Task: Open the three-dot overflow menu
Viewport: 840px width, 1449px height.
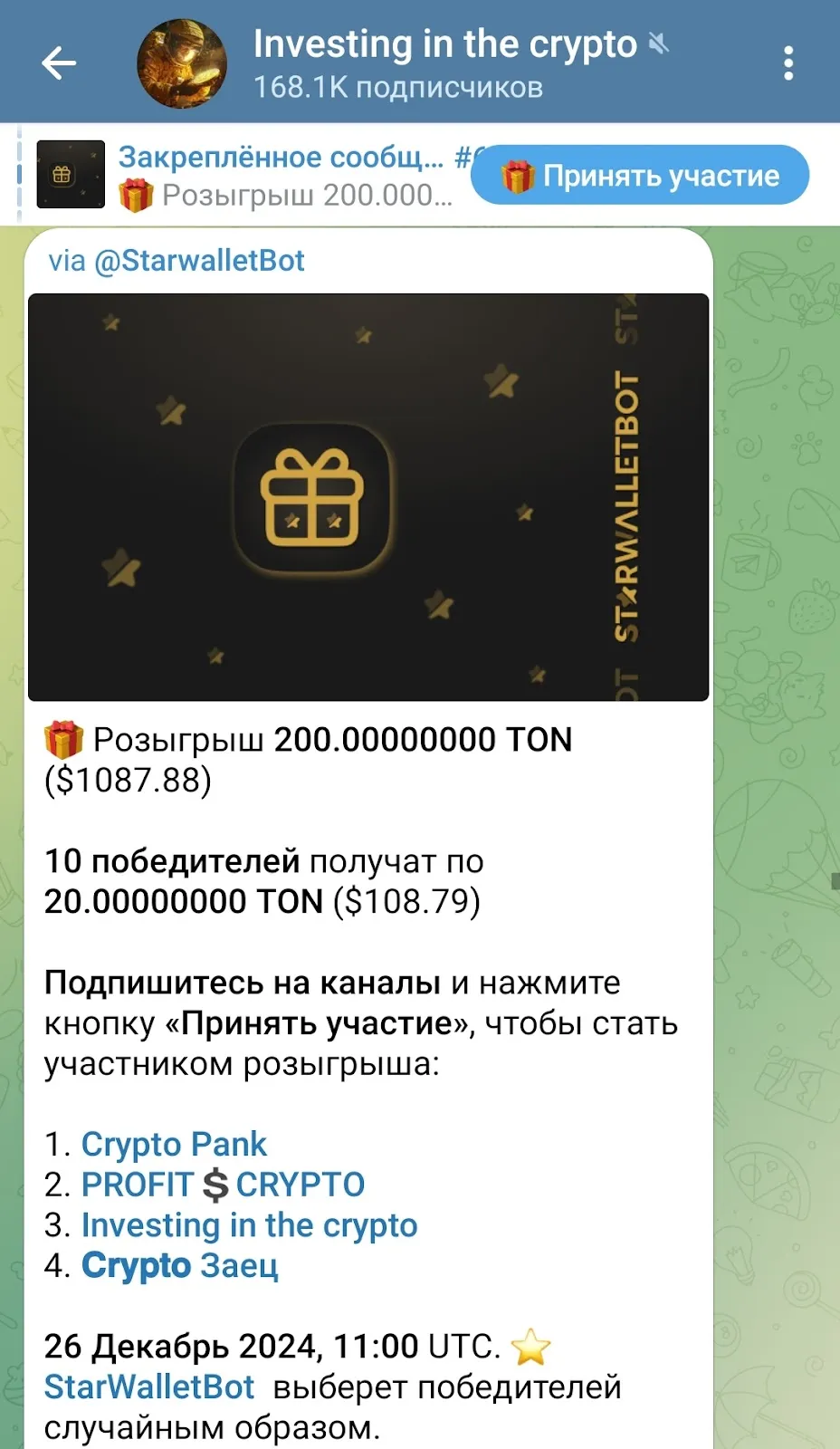Action: click(x=788, y=63)
